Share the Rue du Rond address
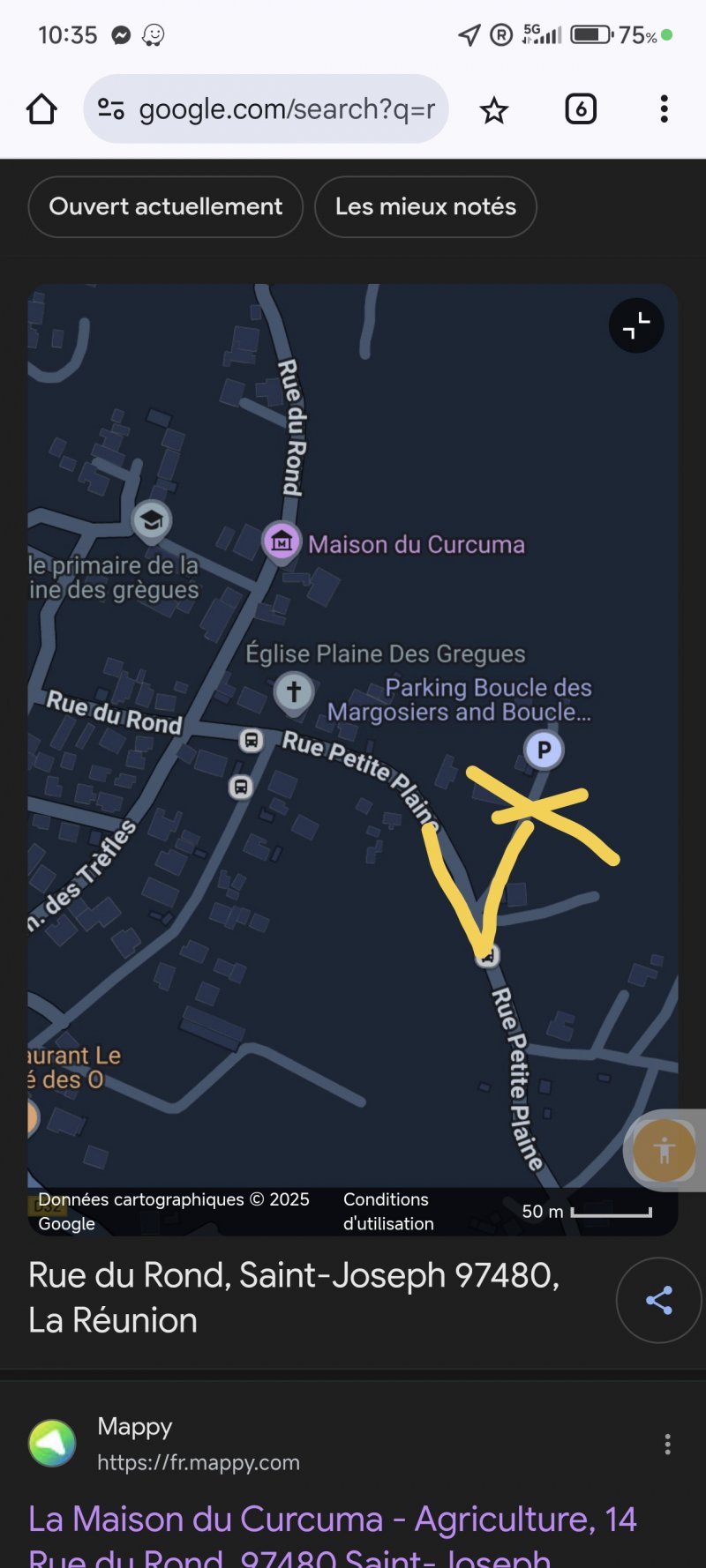This screenshot has width=706, height=1568. pyautogui.click(x=658, y=1300)
